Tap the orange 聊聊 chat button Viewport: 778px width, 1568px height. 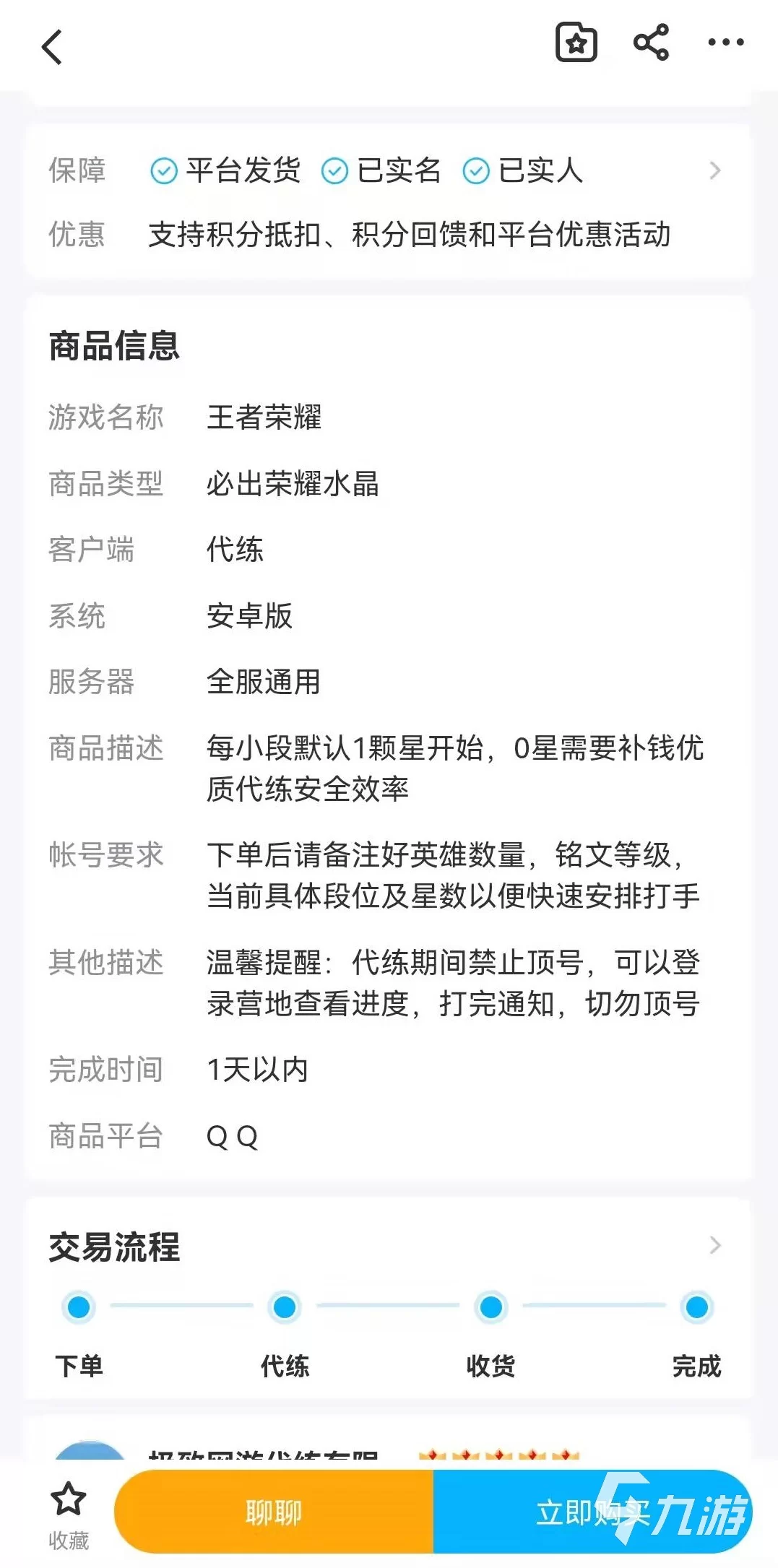[x=274, y=1512]
